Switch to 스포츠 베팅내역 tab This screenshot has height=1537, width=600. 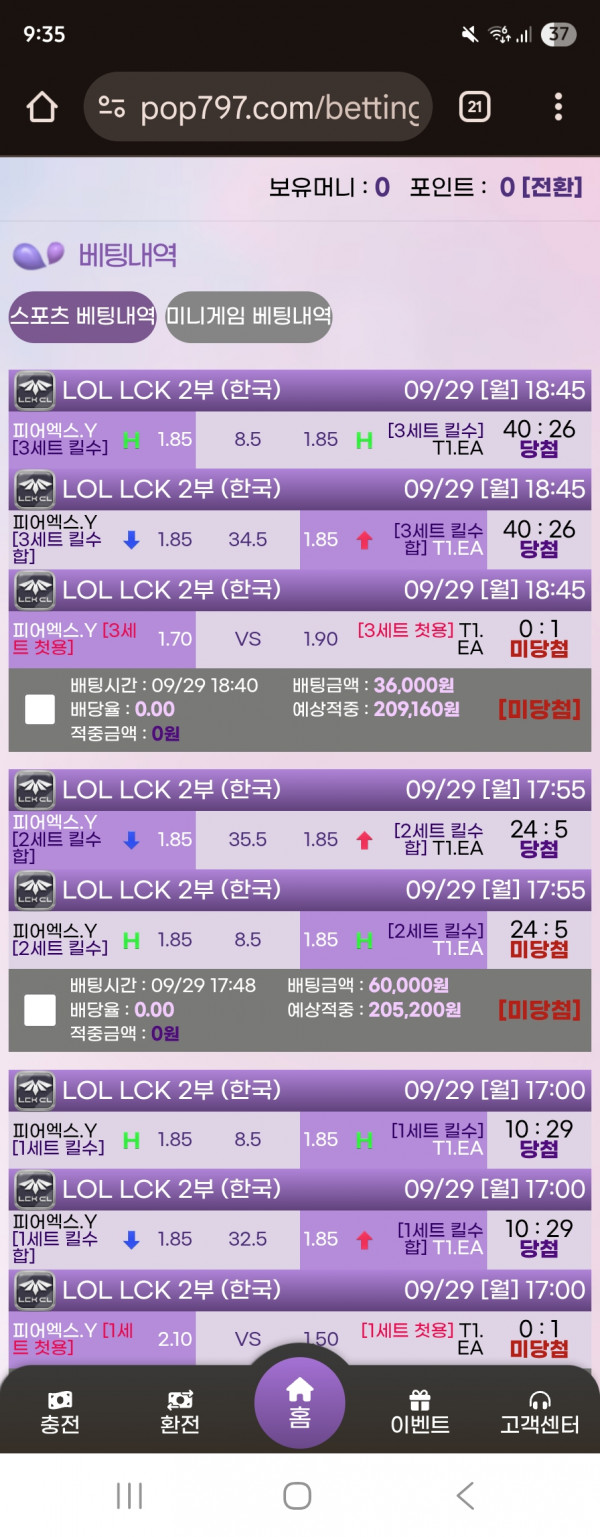83,317
